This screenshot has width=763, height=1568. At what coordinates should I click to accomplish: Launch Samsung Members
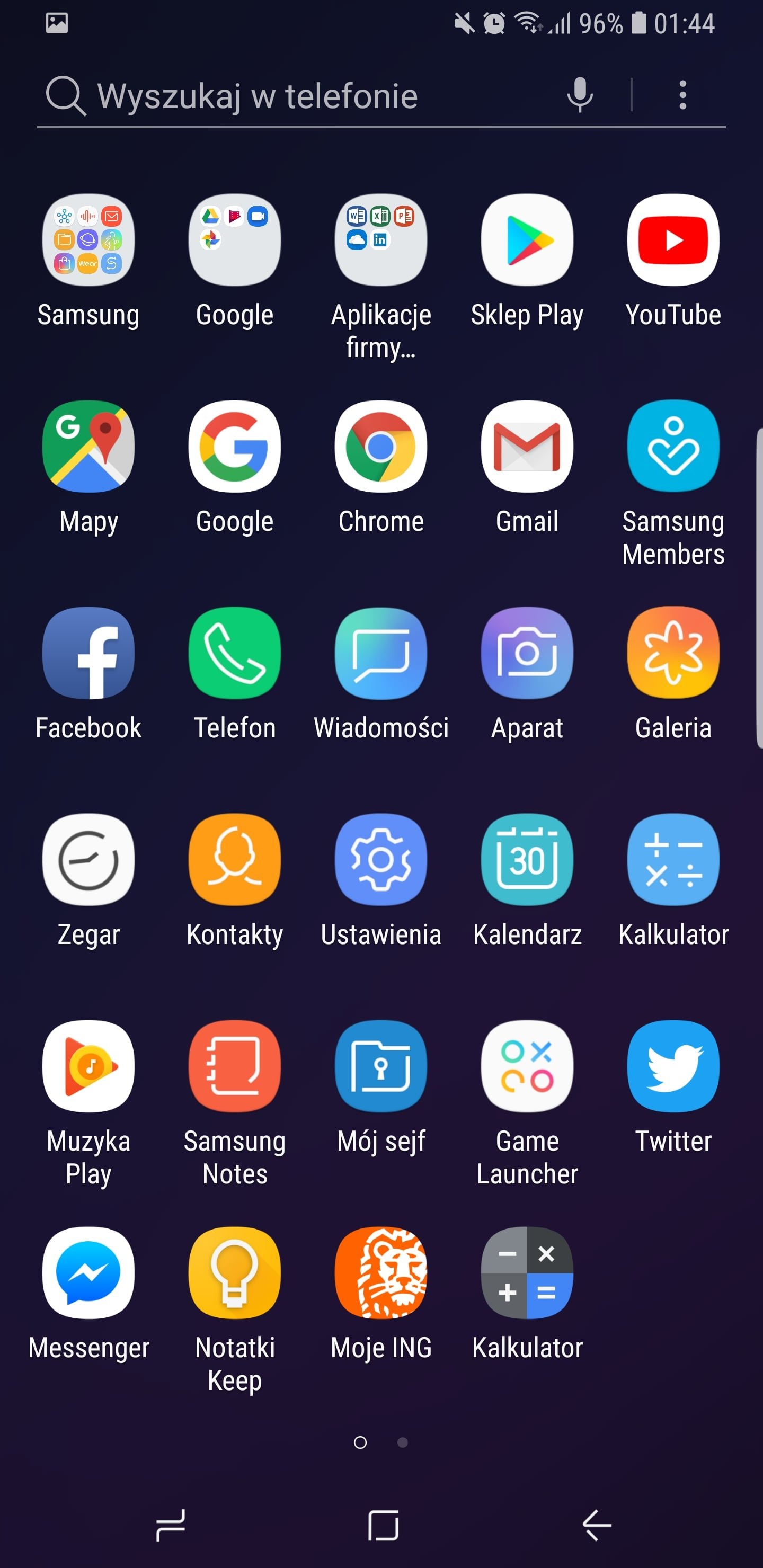click(673, 447)
